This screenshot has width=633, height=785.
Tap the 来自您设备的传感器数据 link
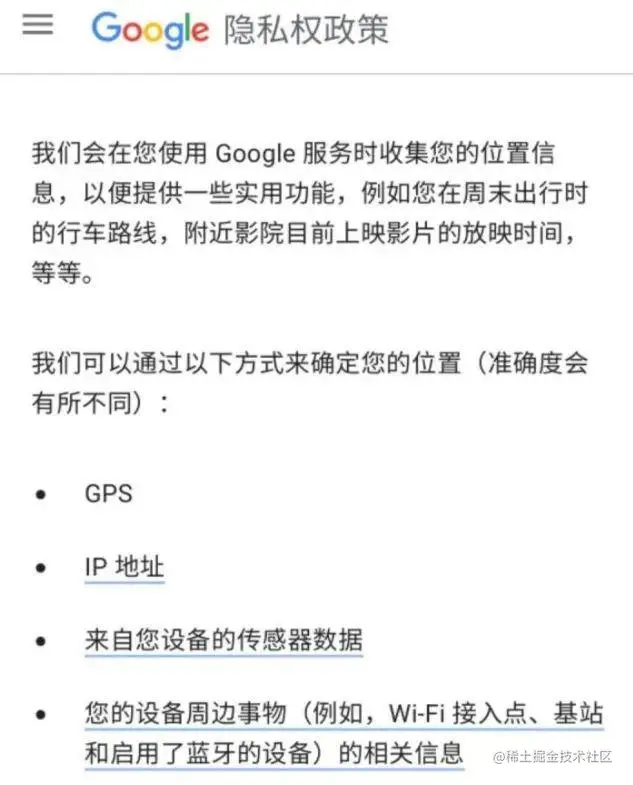pyautogui.click(x=223, y=640)
